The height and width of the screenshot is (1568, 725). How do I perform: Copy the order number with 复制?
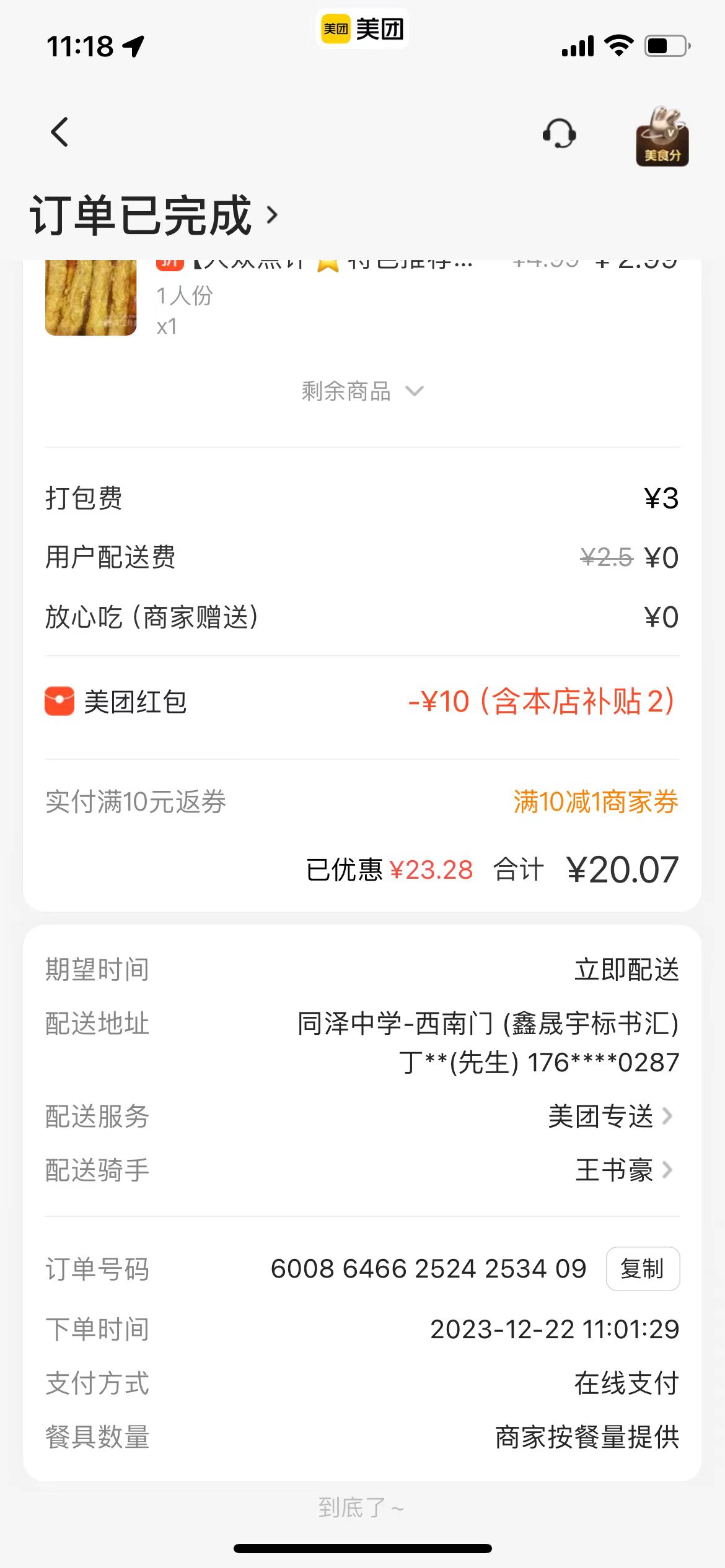pyautogui.click(x=642, y=1269)
